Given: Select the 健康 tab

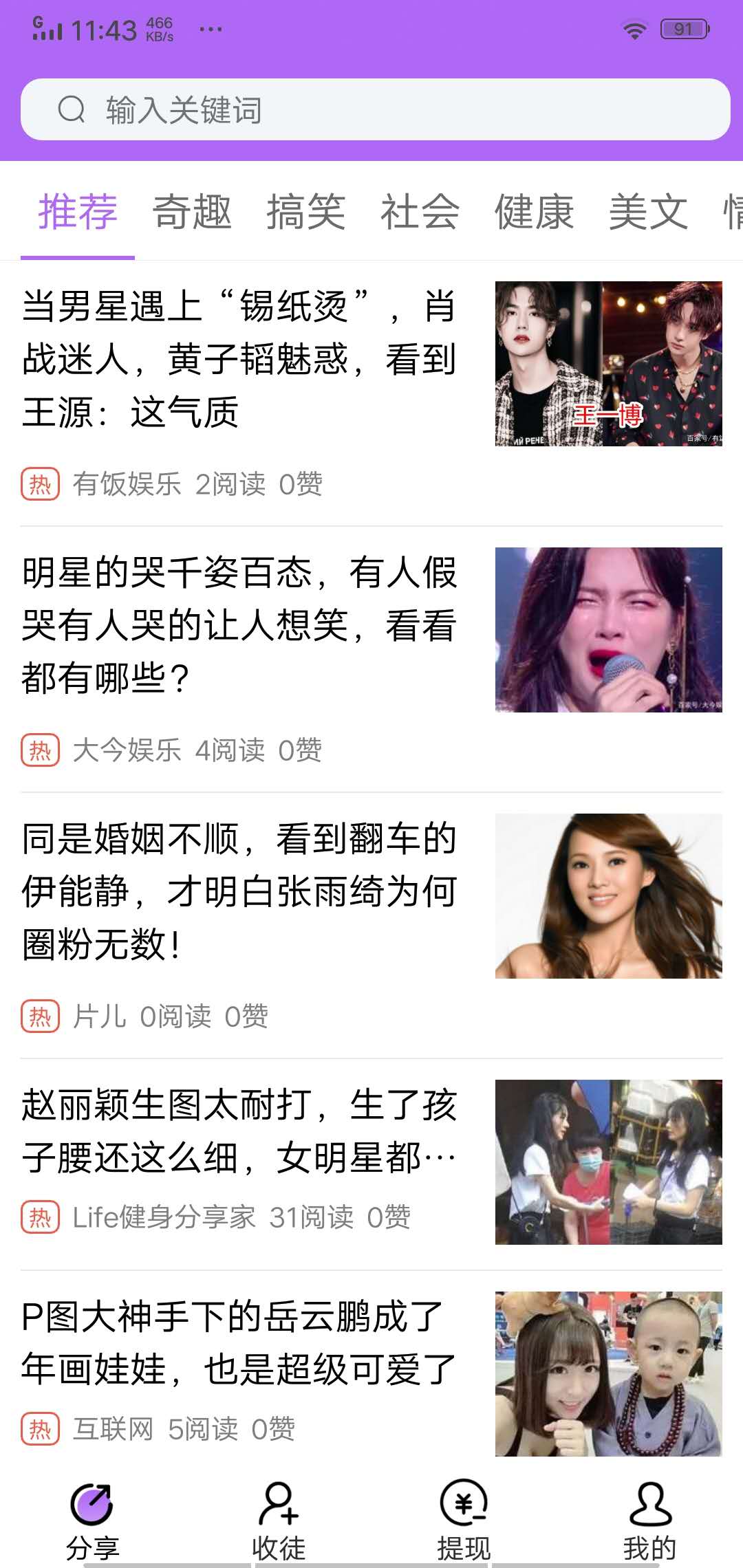Looking at the screenshot, I should click(x=534, y=211).
